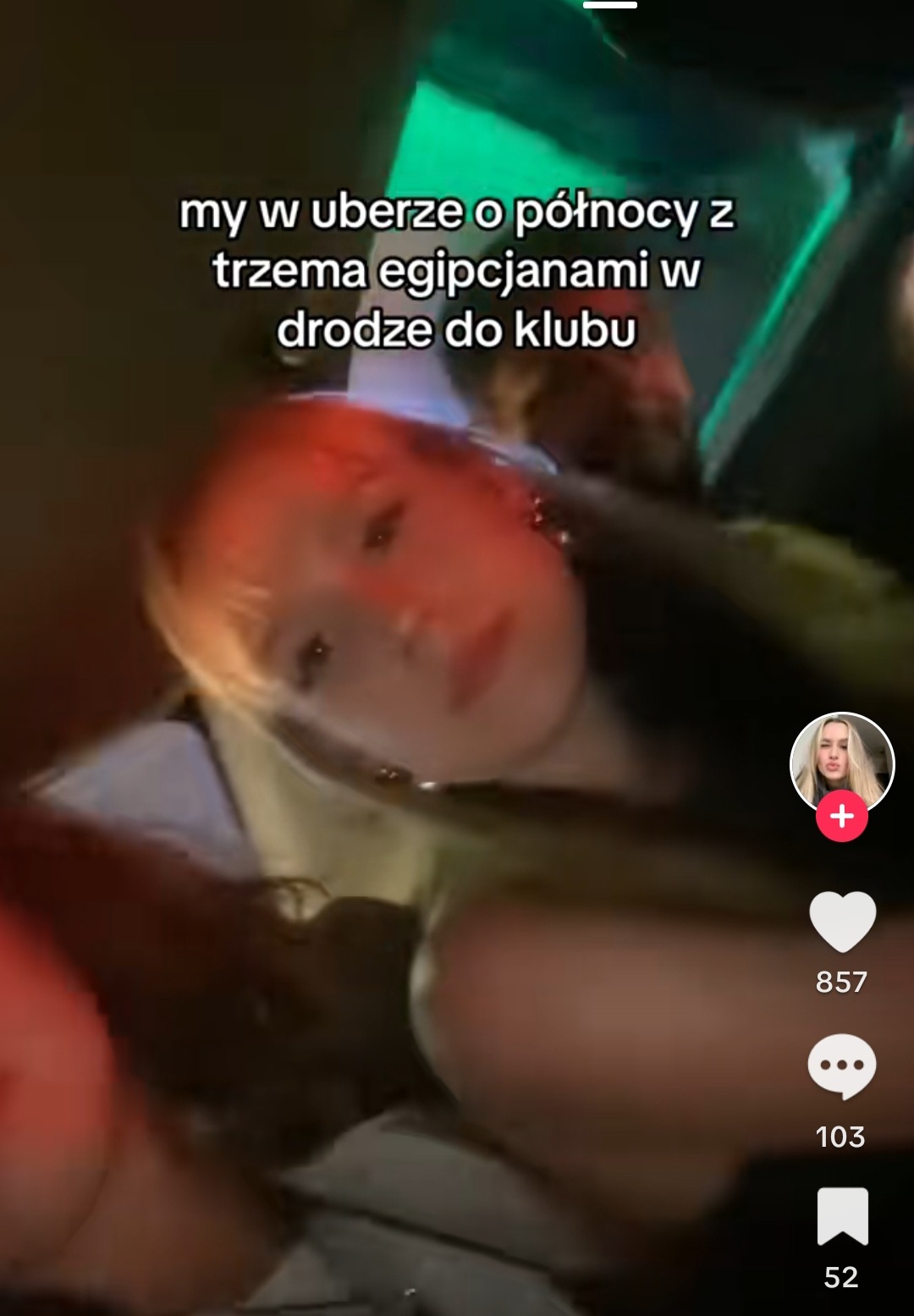This screenshot has height=1316, width=914.
Task: Like this video with the heart
Action: [842, 922]
